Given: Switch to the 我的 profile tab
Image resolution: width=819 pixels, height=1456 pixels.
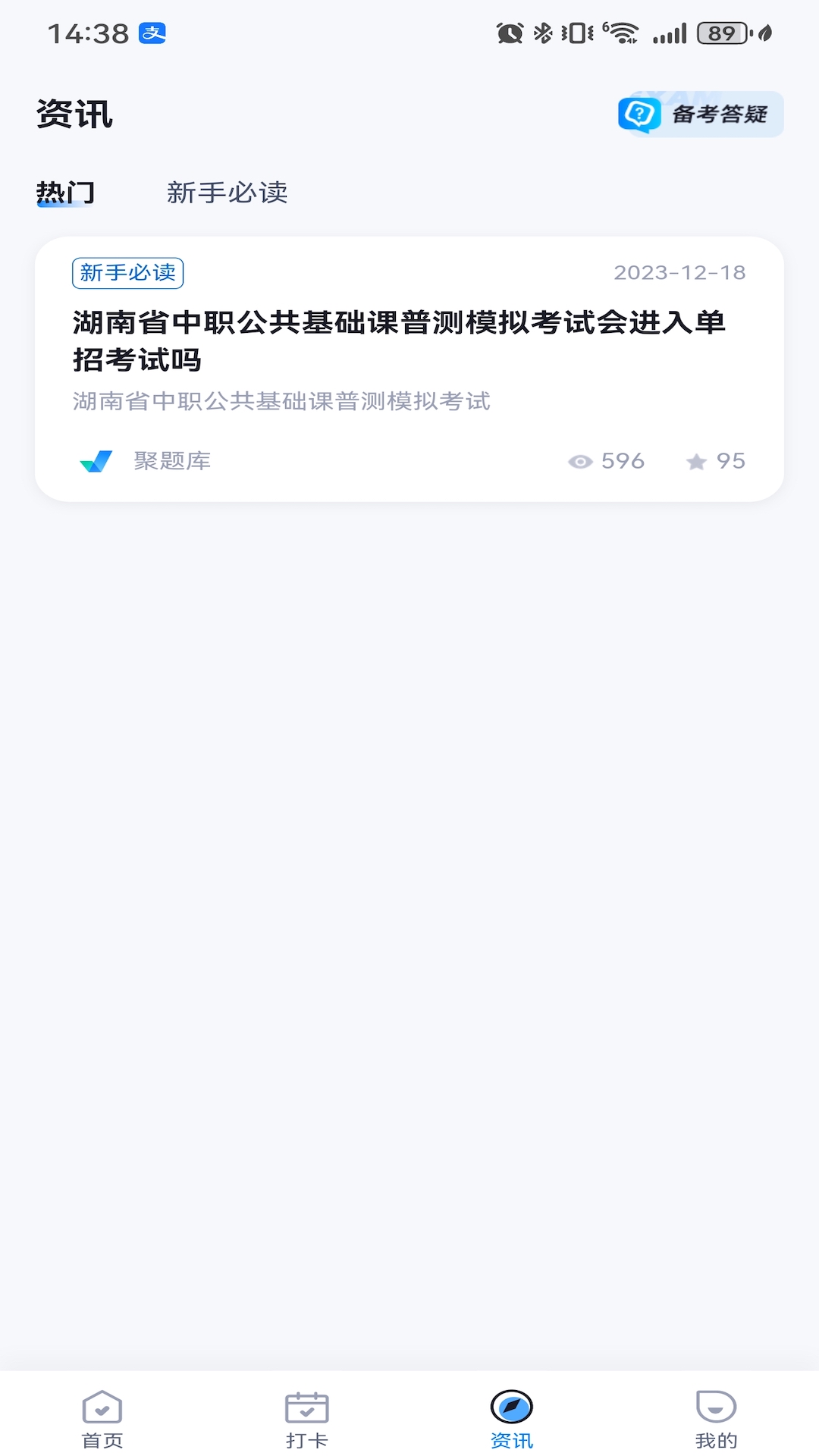Looking at the screenshot, I should point(716,1418).
